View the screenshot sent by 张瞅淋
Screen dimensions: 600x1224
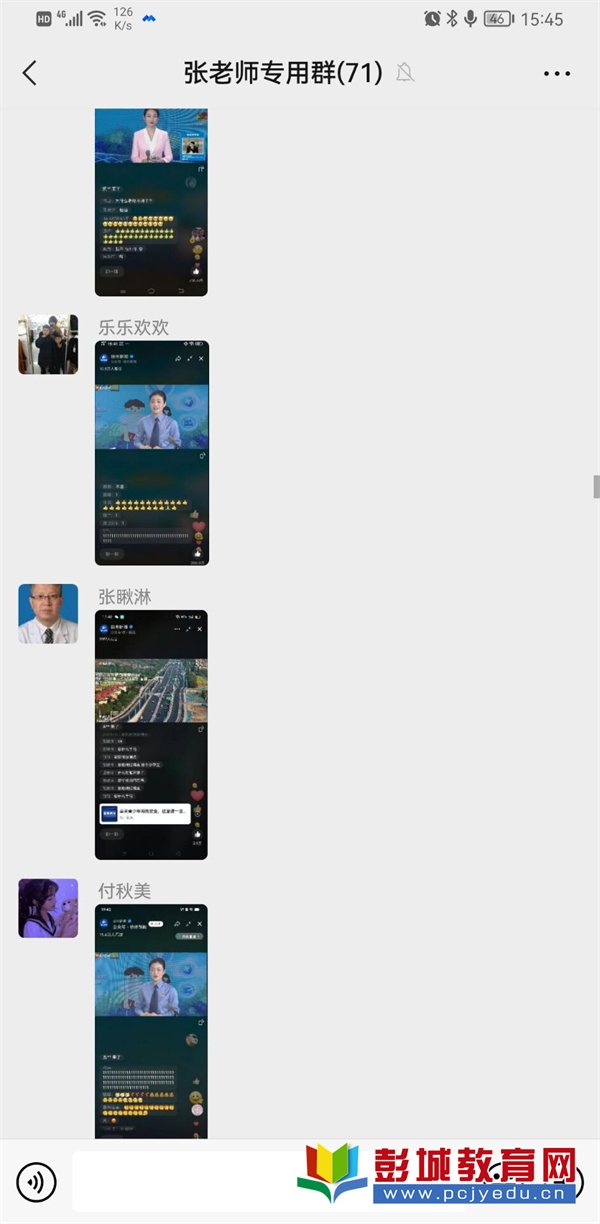coord(152,734)
